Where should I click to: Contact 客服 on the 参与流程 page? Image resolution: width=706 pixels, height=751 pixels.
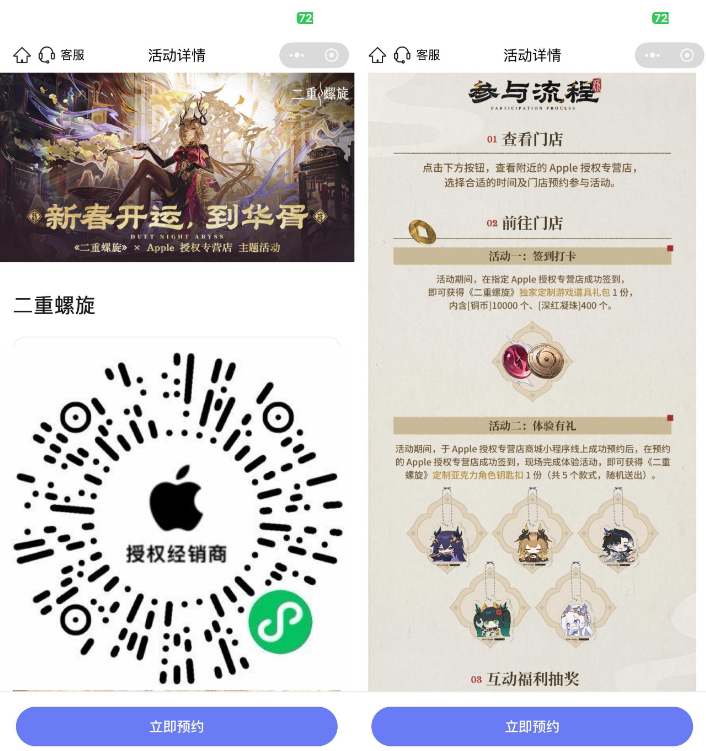tap(416, 55)
